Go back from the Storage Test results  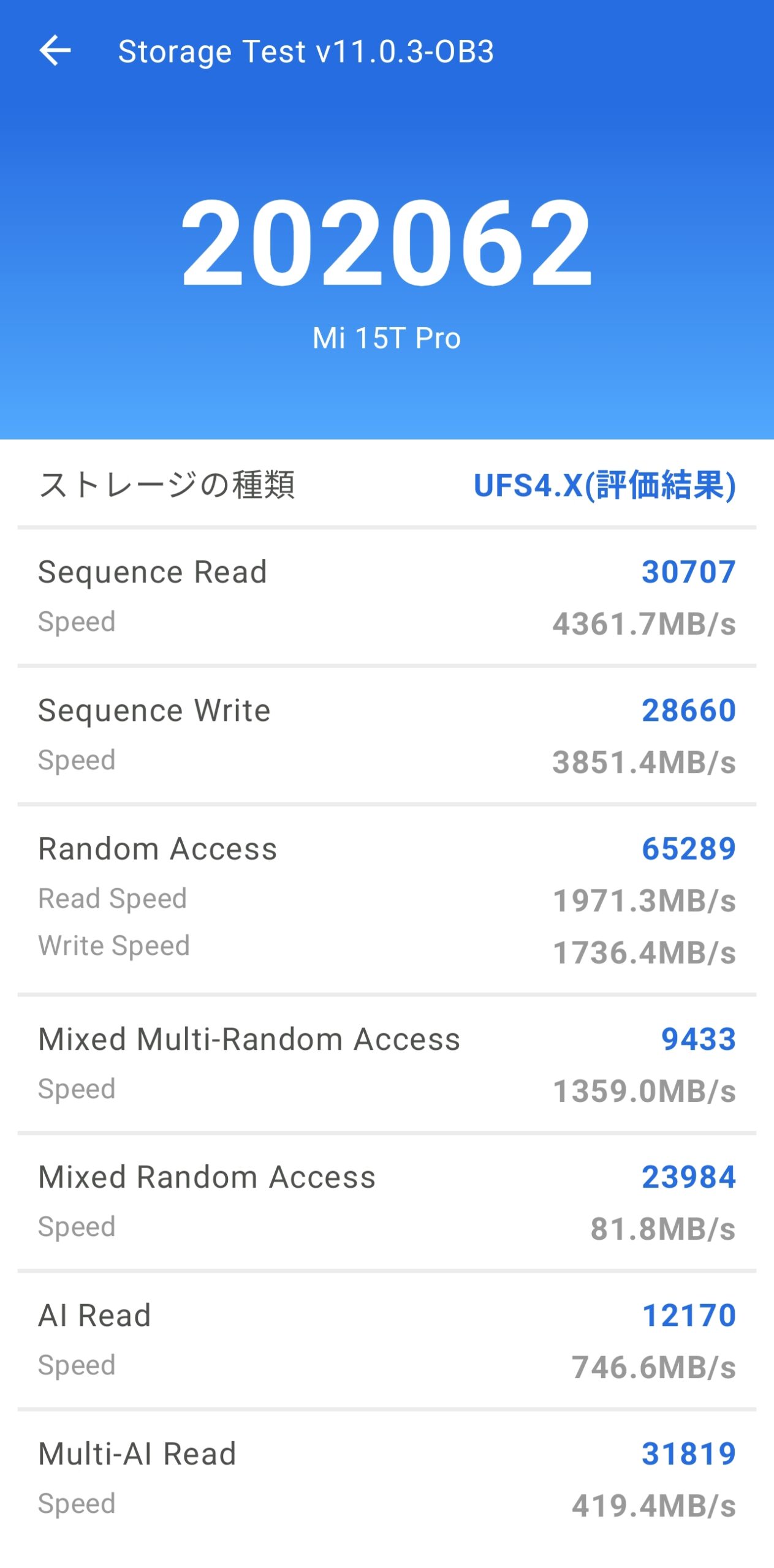55,51
